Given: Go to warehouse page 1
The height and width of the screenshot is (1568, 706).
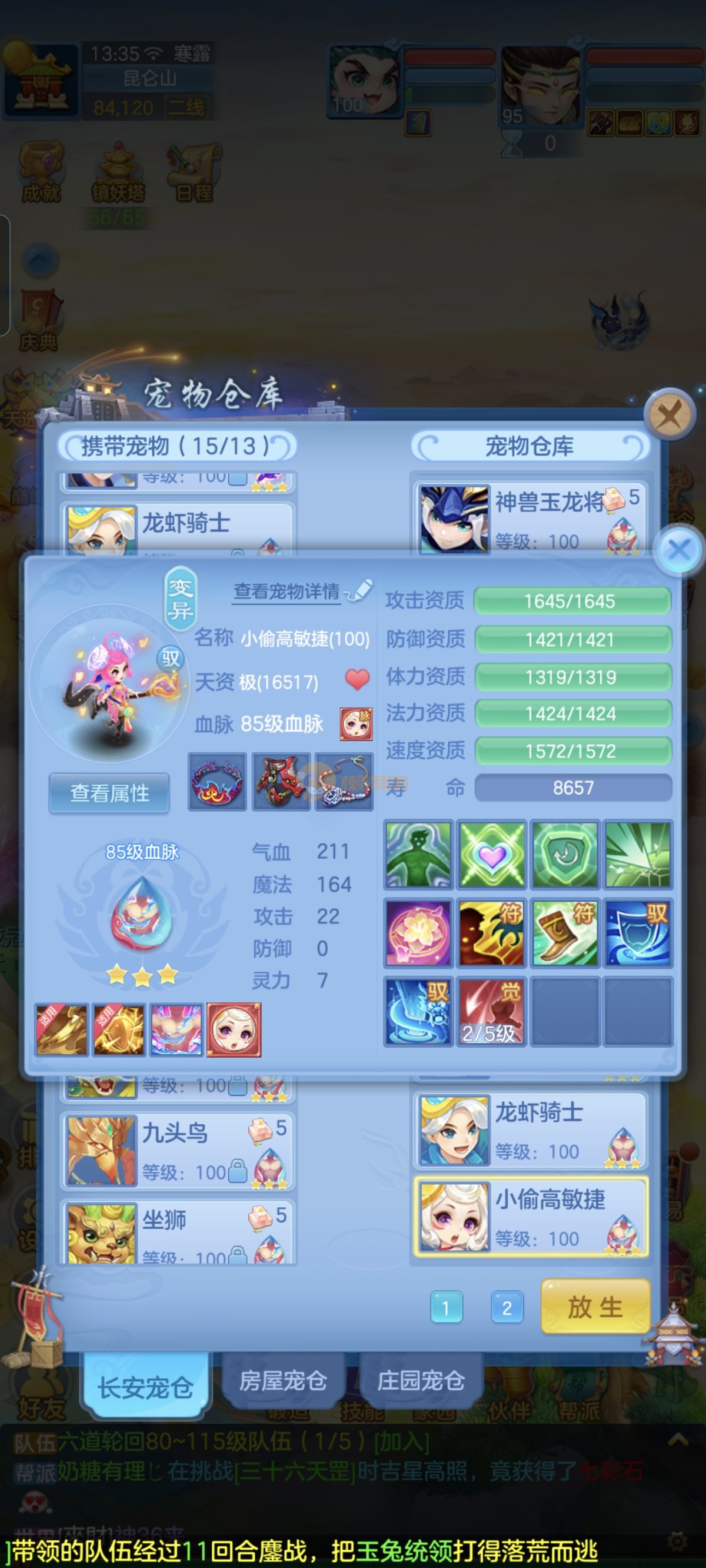Looking at the screenshot, I should tap(446, 1307).
